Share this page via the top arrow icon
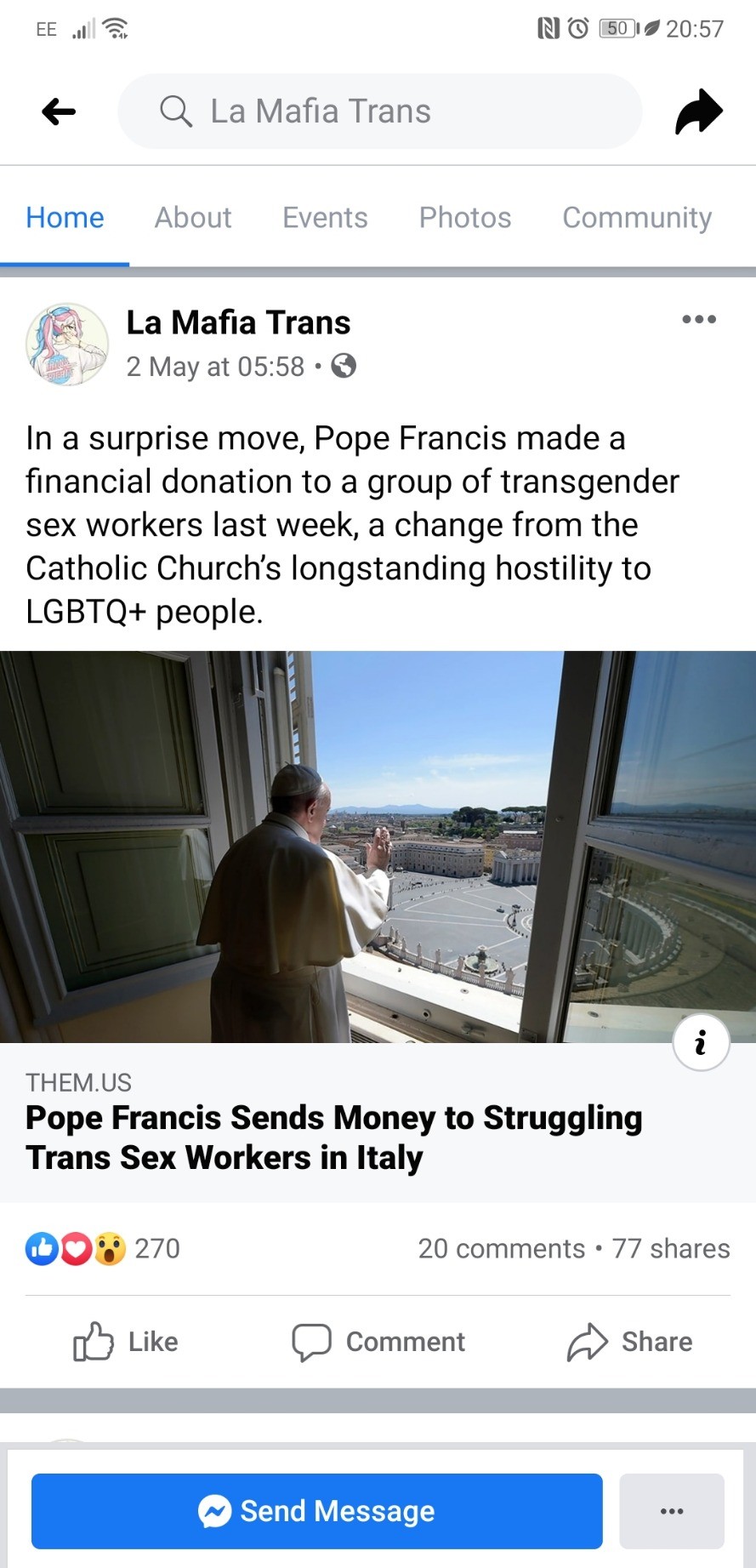 point(698,111)
